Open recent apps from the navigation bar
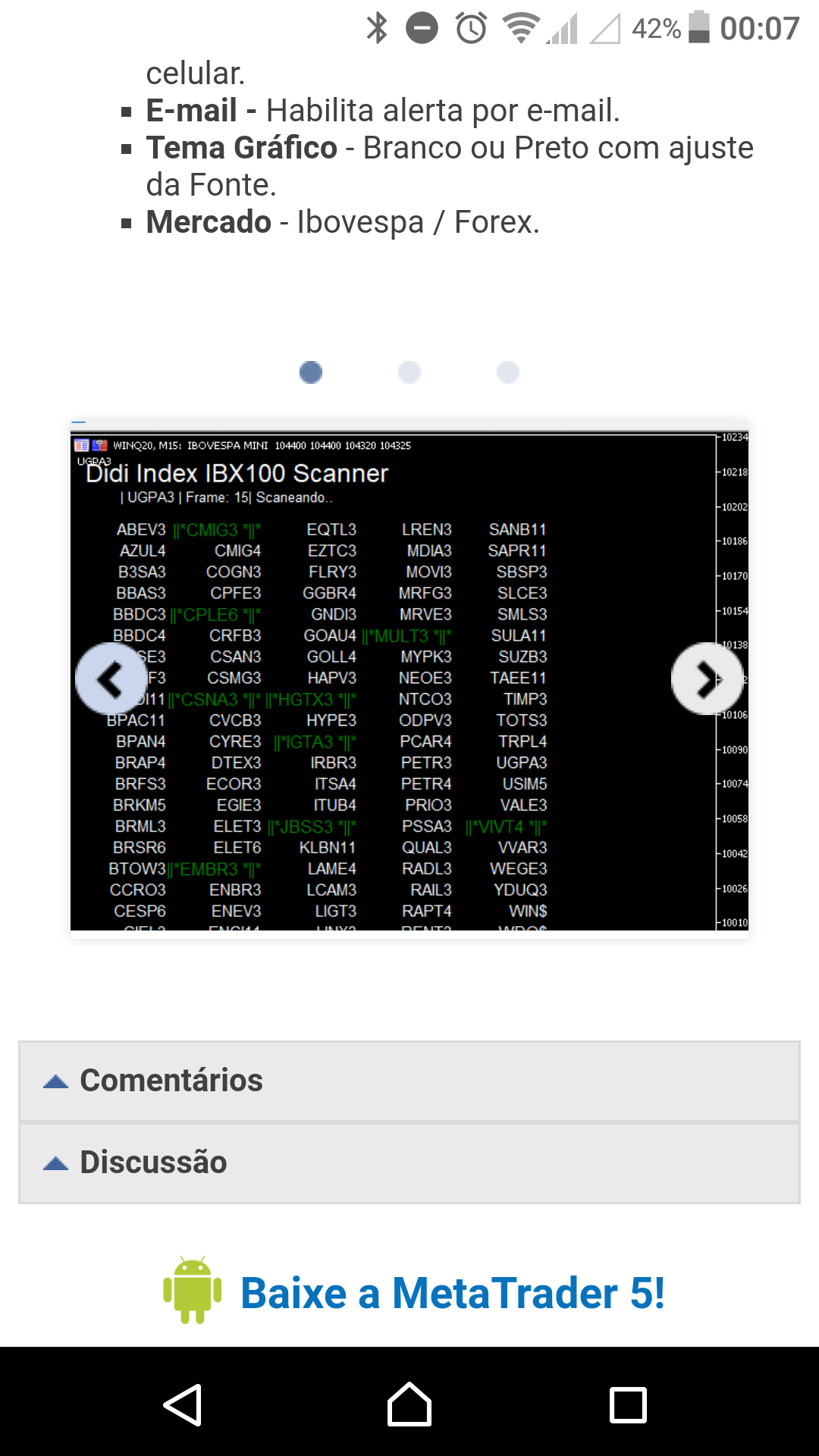Viewport: 819px width, 1456px height. (629, 1405)
